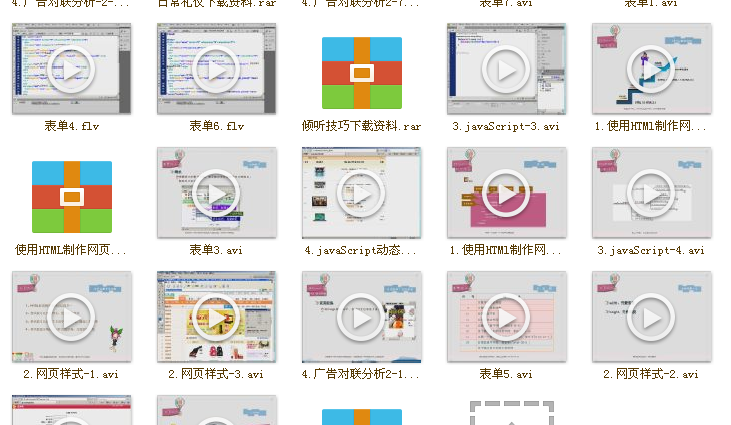Open the 4.广告对联分析2-1 video
Viewport: 731px width, 425px height.
[362, 317]
